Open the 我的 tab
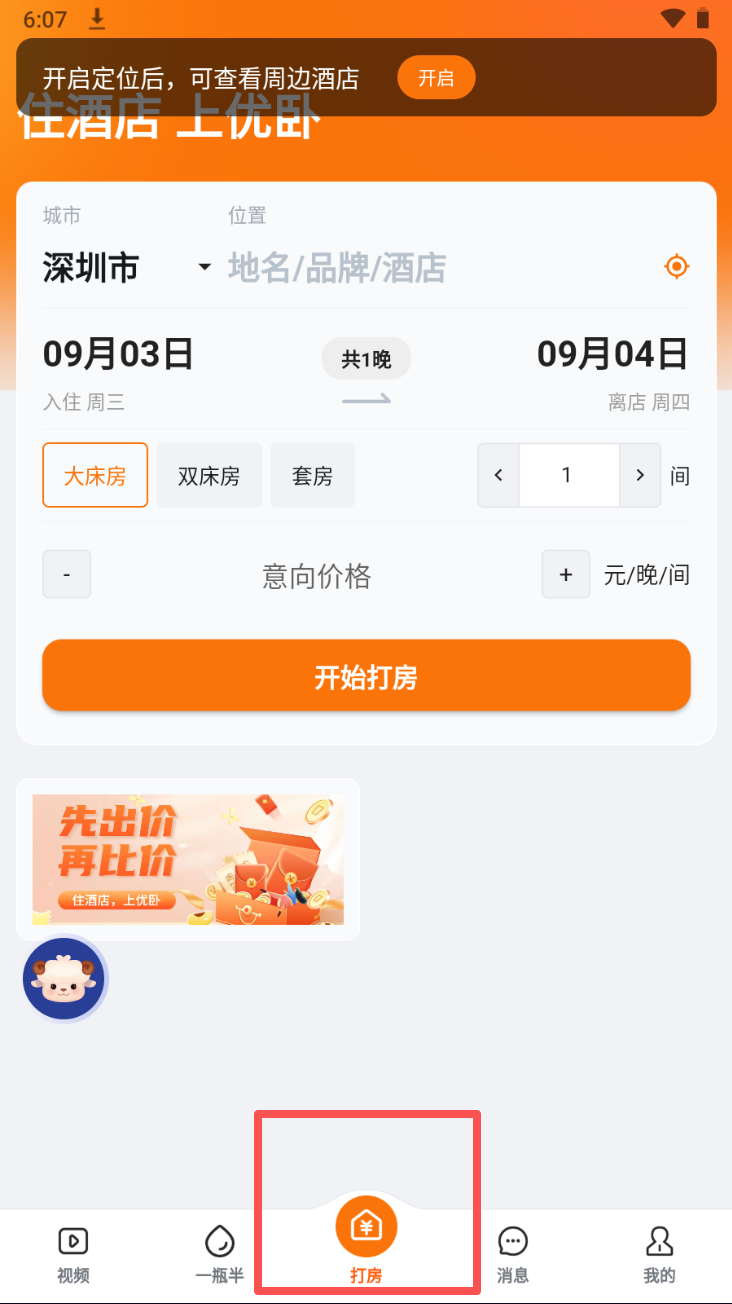 coord(659,1254)
